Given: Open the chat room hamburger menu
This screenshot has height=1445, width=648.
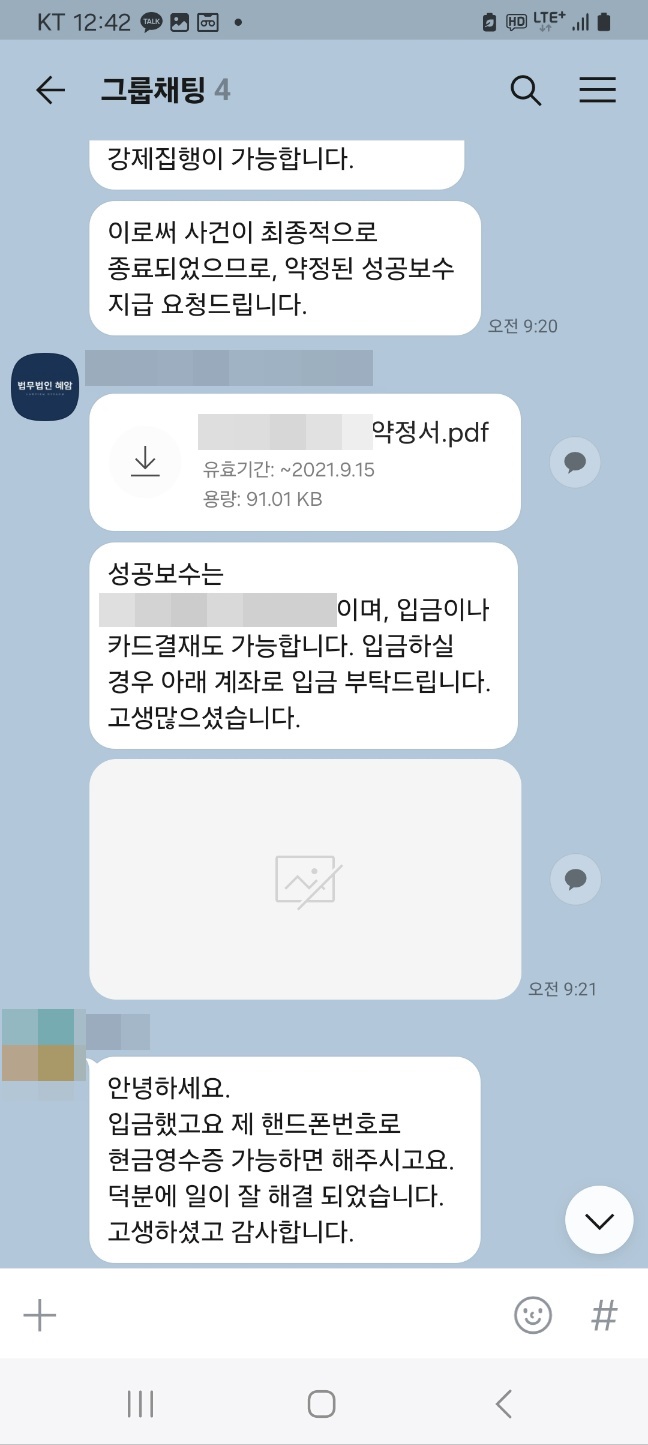Looking at the screenshot, I should (x=597, y=91).
